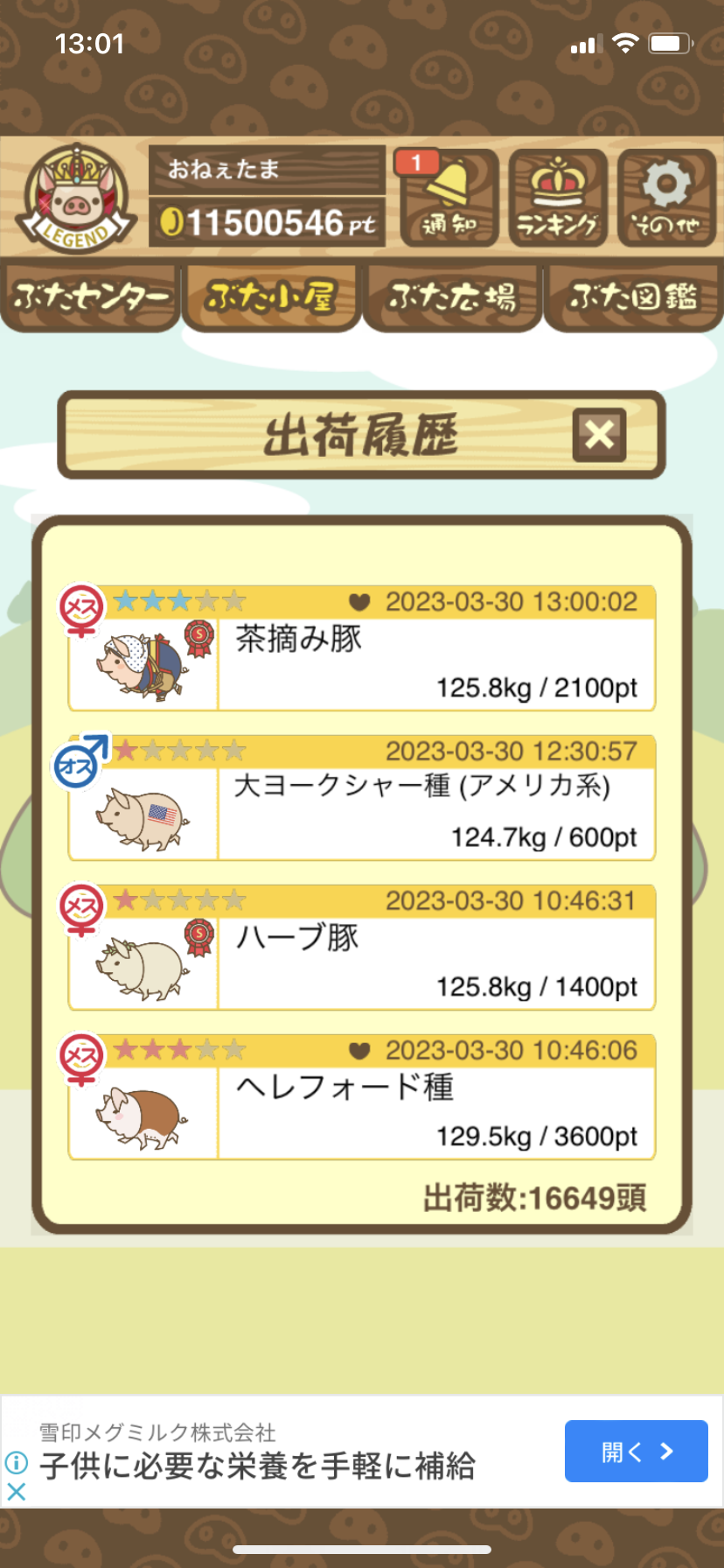Select the 大ヨークシャー種 shipment entry
The width and height of the screenshot is (724, 1568).
coord(362,798)
